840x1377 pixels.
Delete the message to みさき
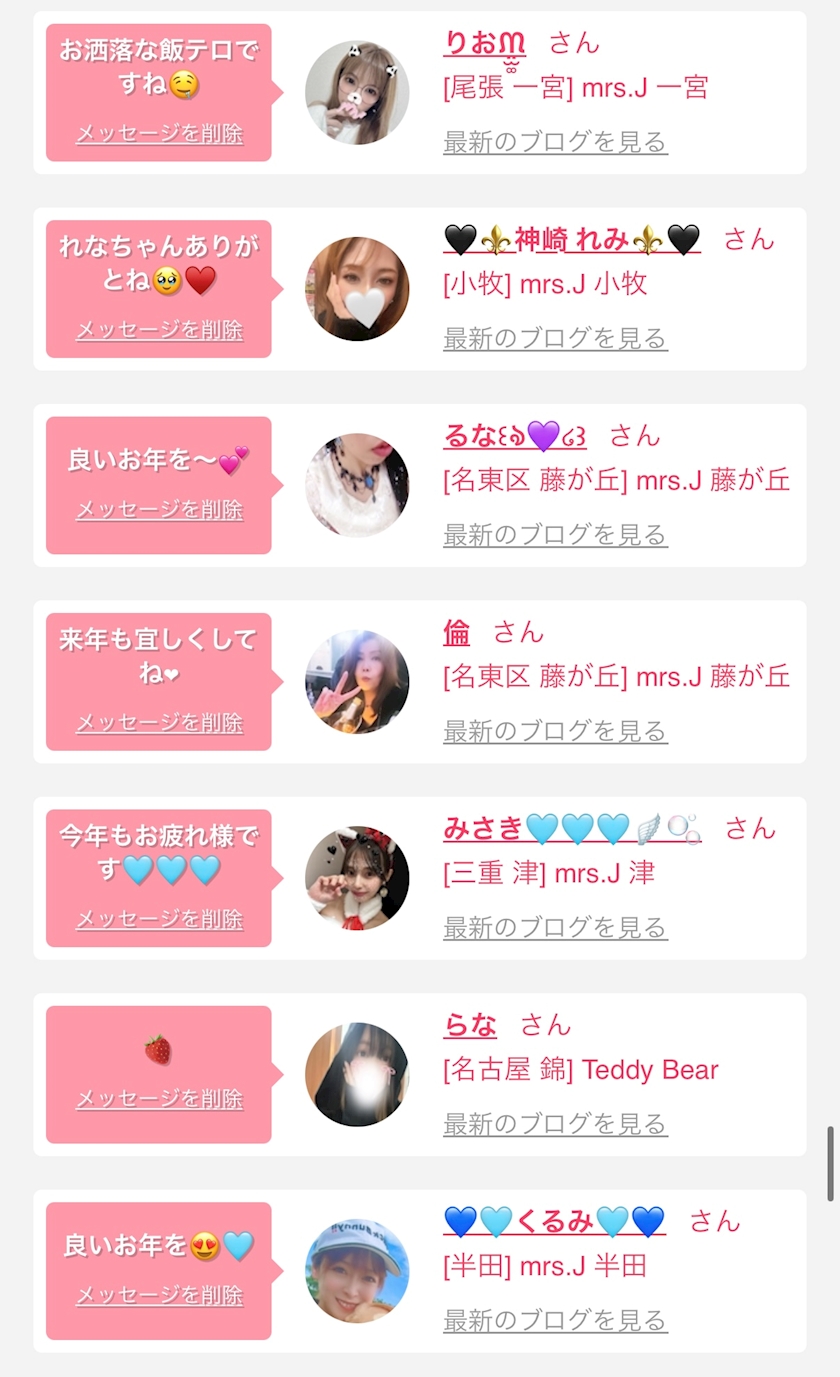point(159,918)
